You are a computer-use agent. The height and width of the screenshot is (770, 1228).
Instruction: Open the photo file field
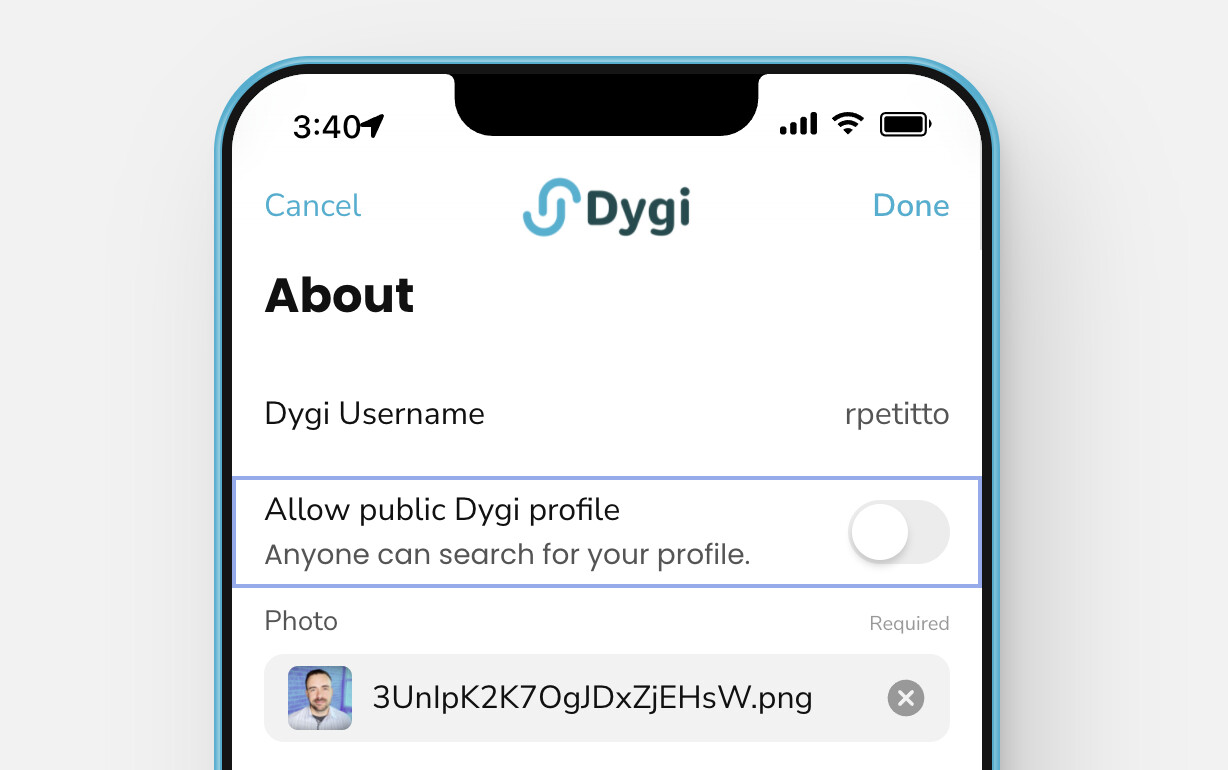coord(590,698)
